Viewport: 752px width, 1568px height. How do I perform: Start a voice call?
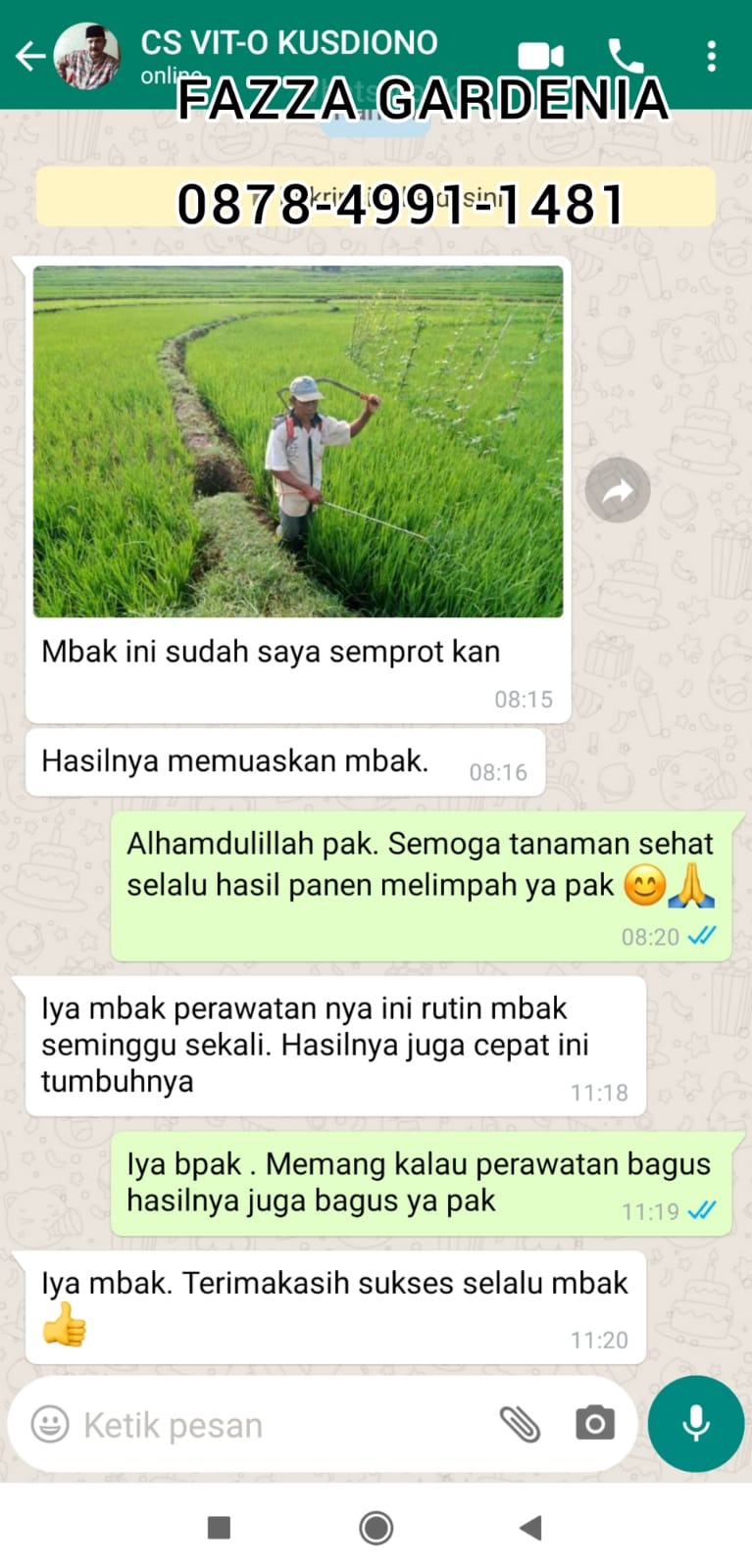(625, 57)
